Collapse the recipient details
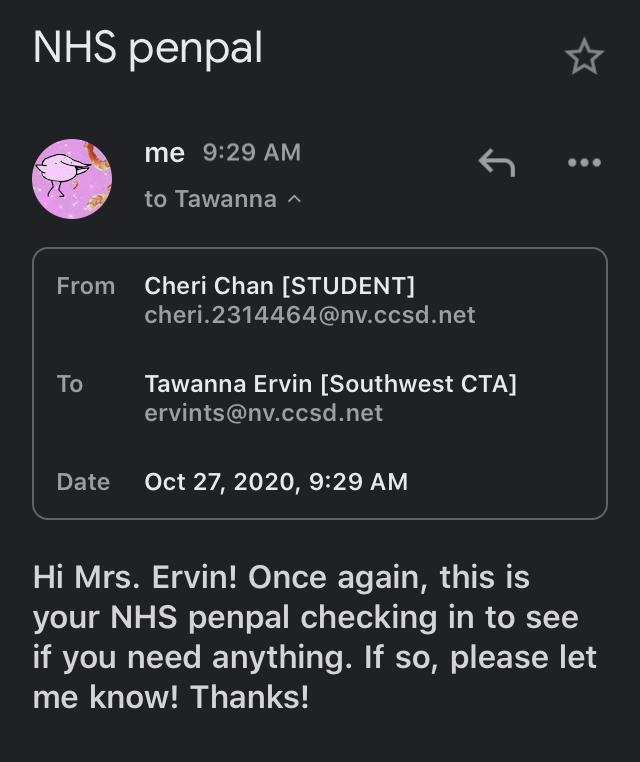Screen dimensions: 640x762 pos(293,199)
